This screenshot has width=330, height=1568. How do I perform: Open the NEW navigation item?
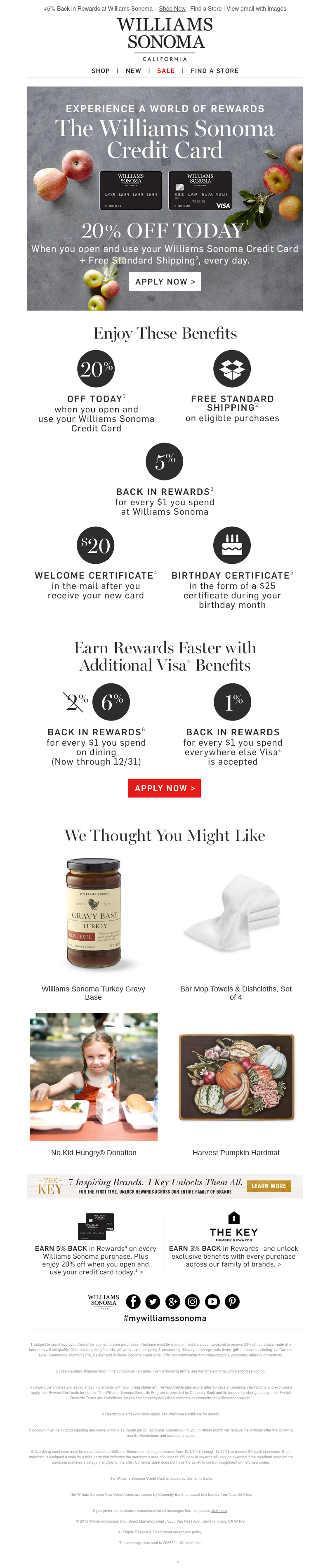133,71
